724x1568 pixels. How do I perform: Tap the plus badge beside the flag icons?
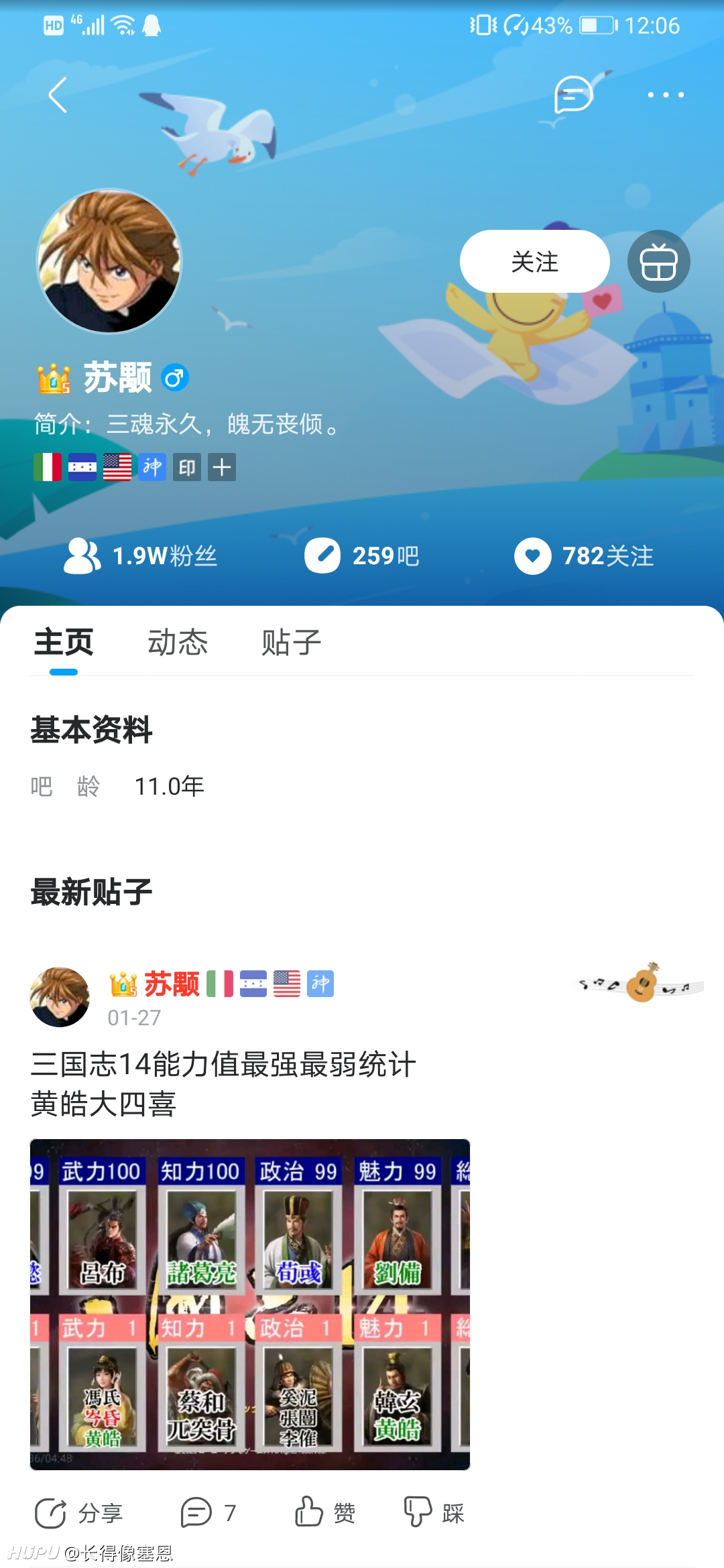tap(222, 467)
